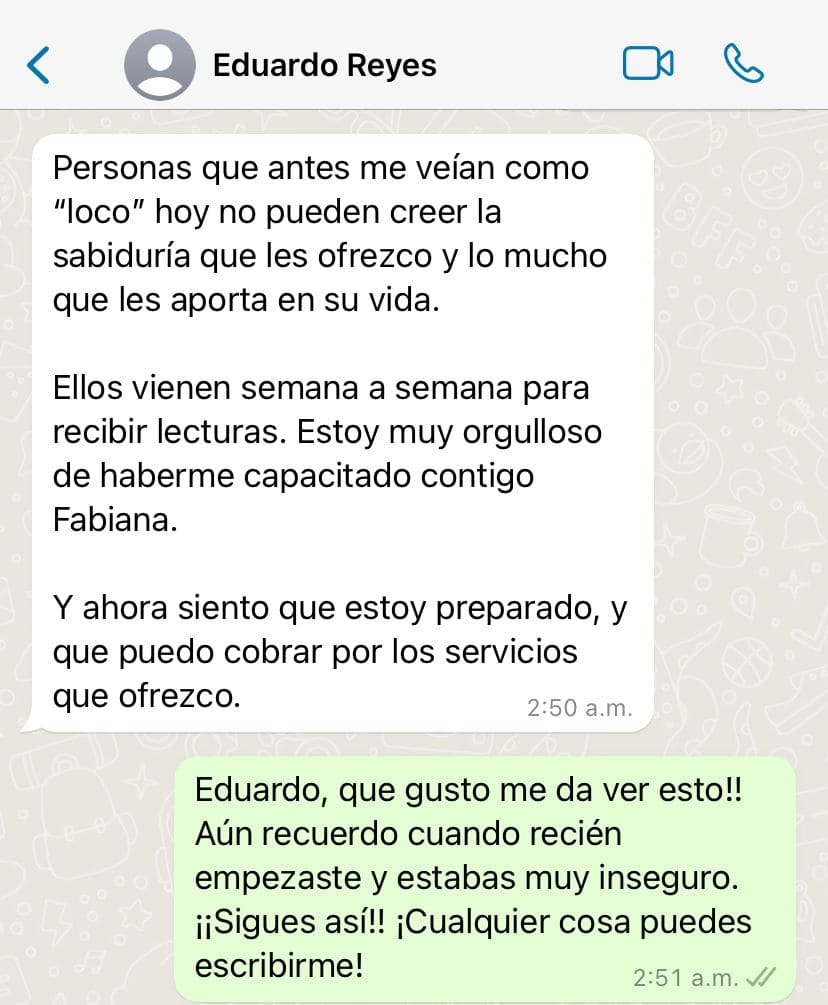Start a video call with Eduardo Reyes
Screen dimensions: 828x1005
click(647, 65)
